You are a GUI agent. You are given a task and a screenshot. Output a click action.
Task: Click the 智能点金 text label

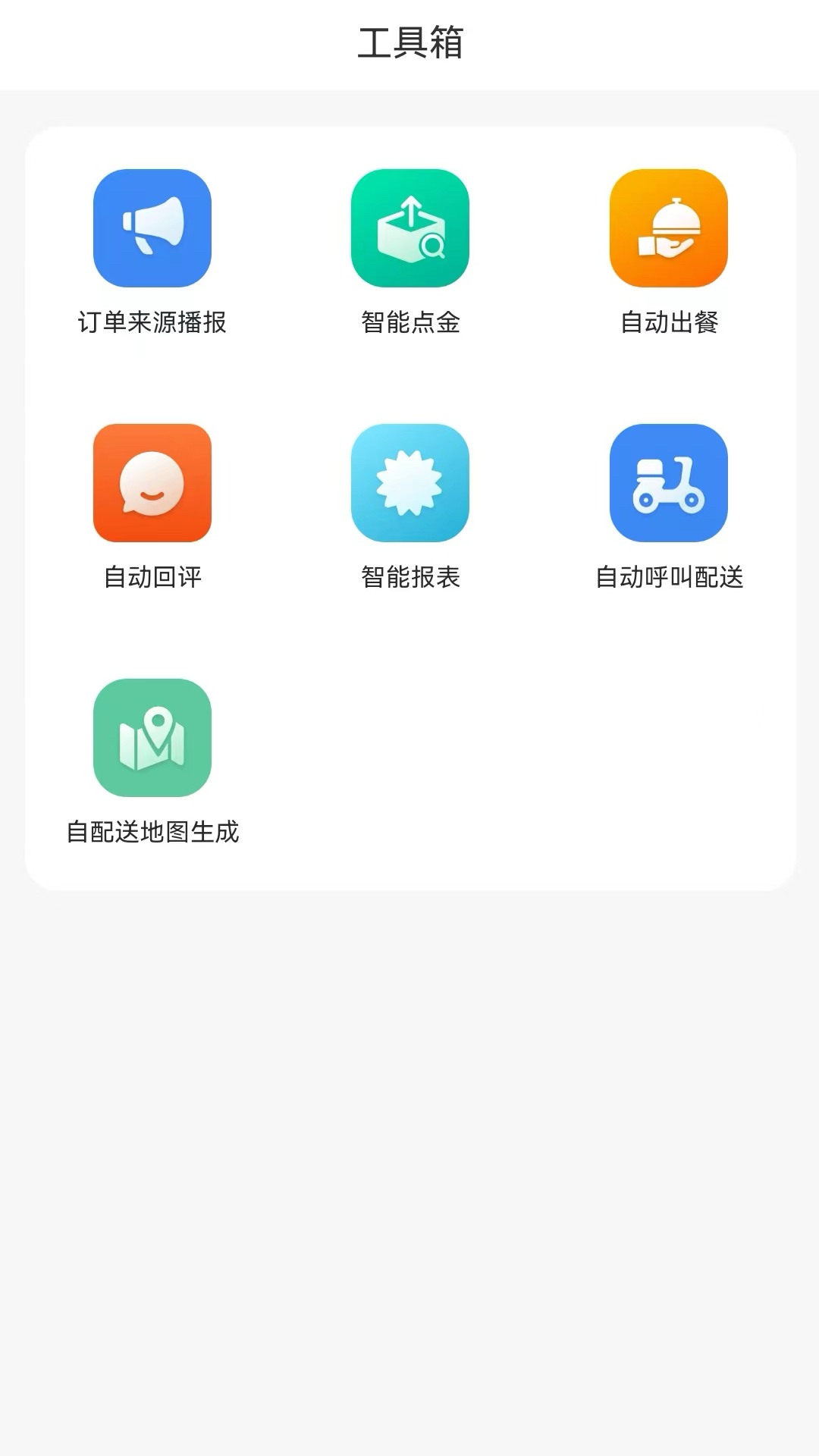point(410,323)
